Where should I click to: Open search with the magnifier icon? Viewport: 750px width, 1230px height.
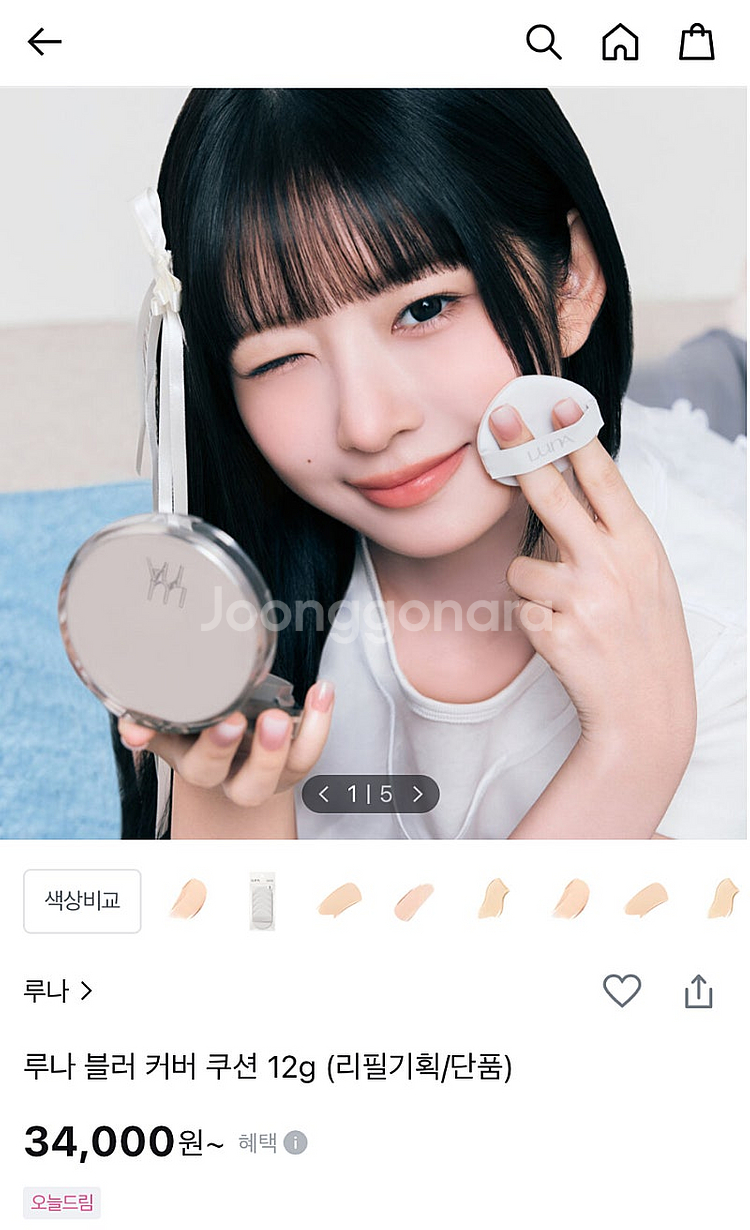coord(543,42)
